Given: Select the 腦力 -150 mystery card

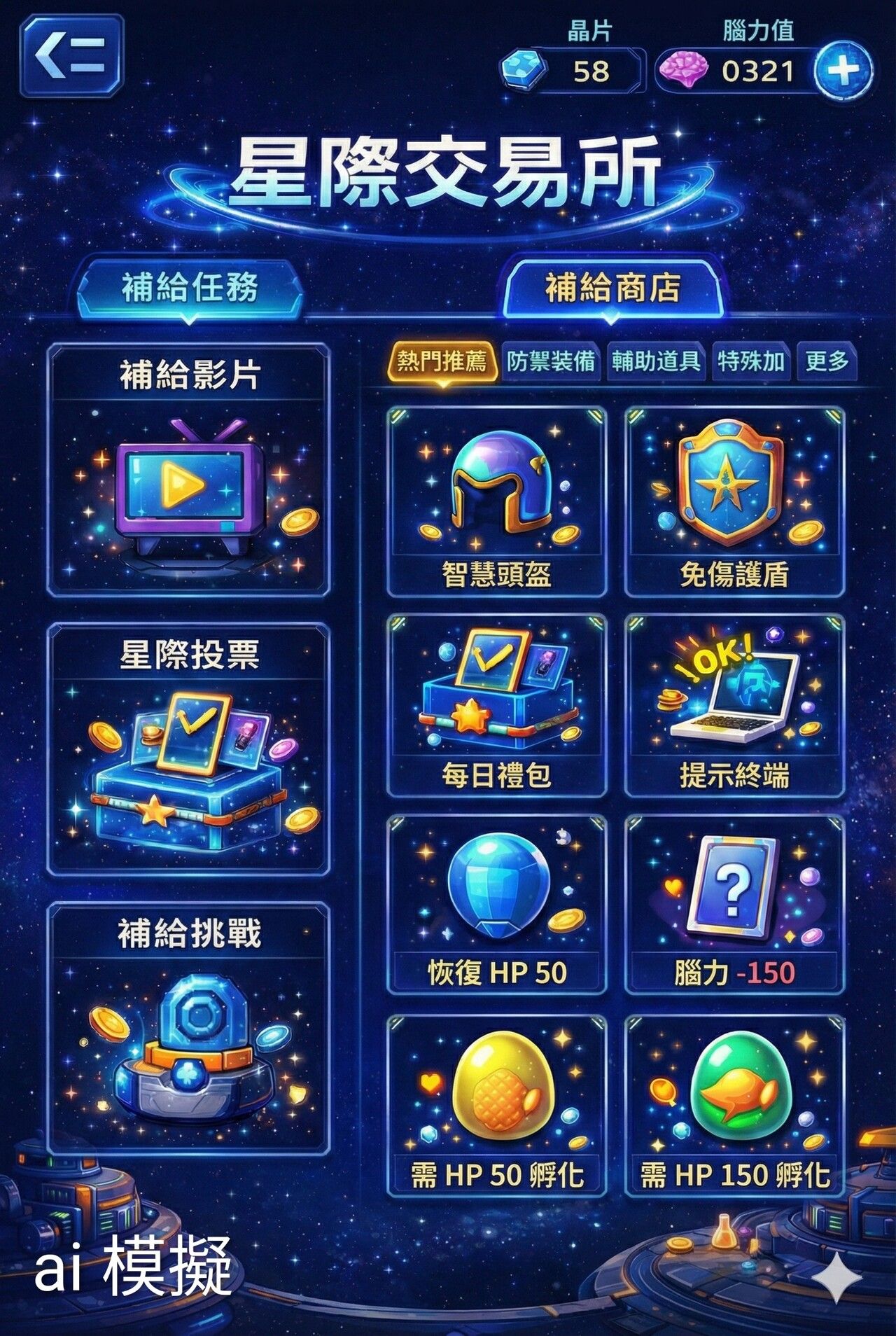Looking at the screenshot, I should pyautogui.click(x=734, y=905).
